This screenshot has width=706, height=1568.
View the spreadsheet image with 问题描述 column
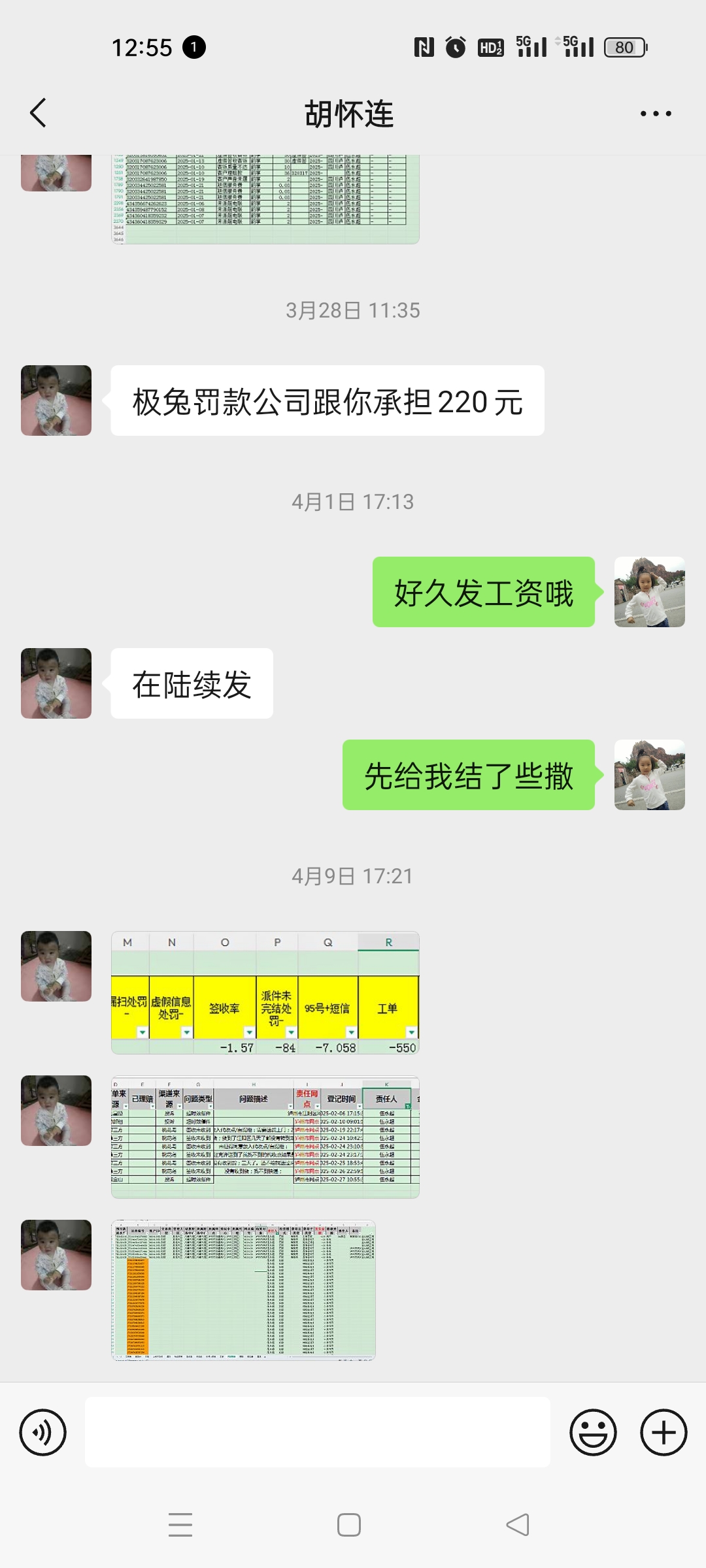tap(265, 1137)
